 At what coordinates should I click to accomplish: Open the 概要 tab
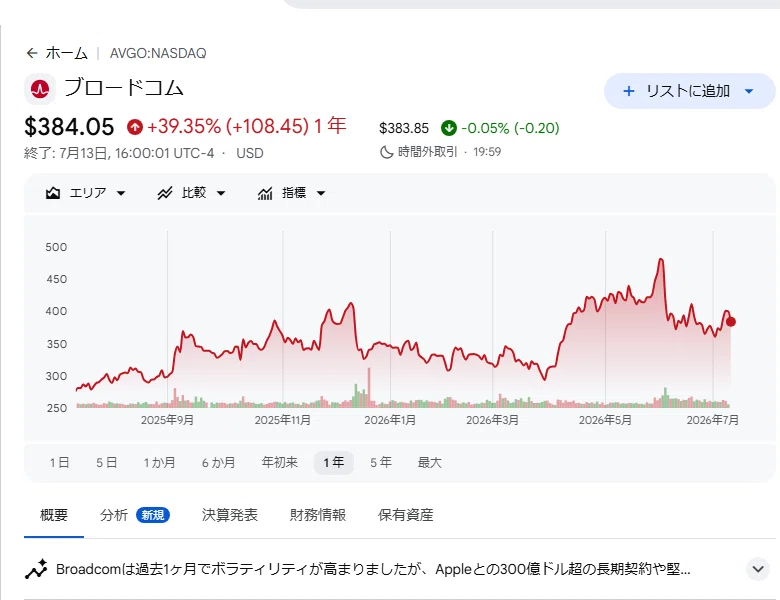pos(54,515)
